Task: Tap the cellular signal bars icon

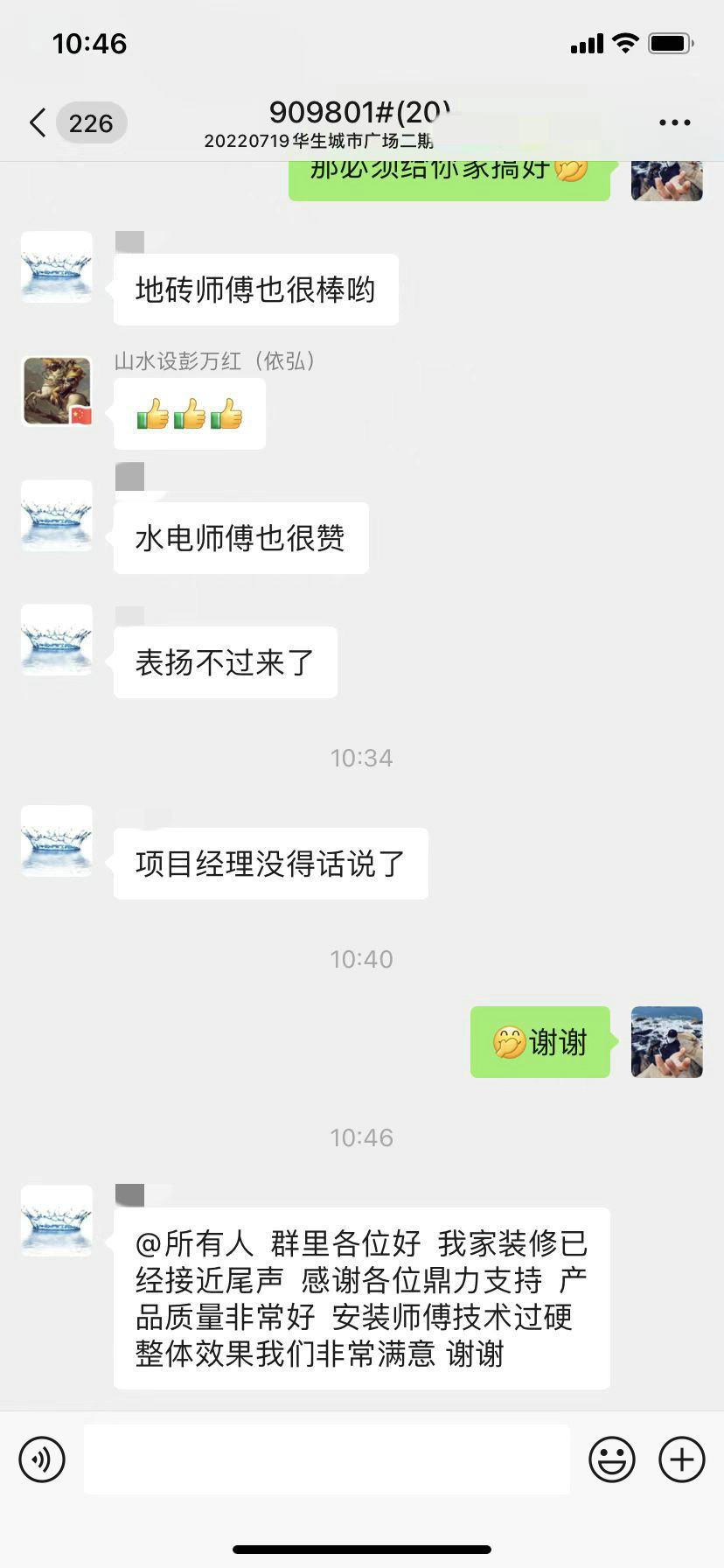Action: click(x=587, y=42)
